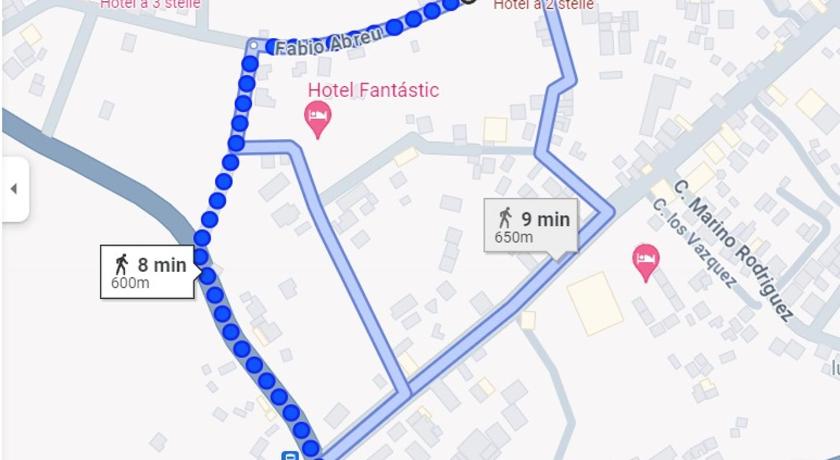Expand the side panel arrow
Screen dimensions: 840x460
point(14,189)
